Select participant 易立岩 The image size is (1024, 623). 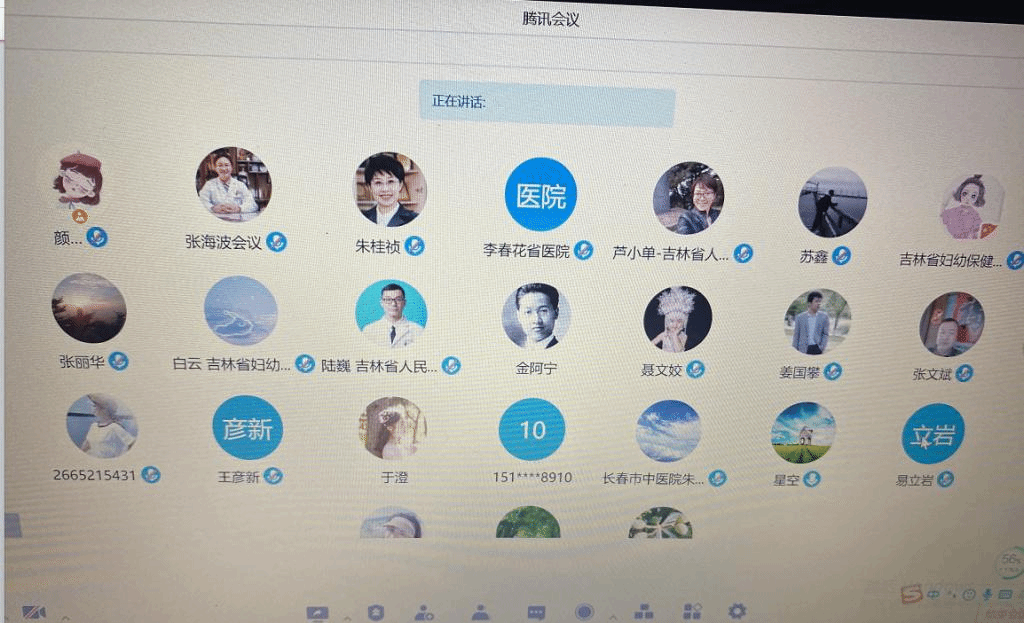932,435
